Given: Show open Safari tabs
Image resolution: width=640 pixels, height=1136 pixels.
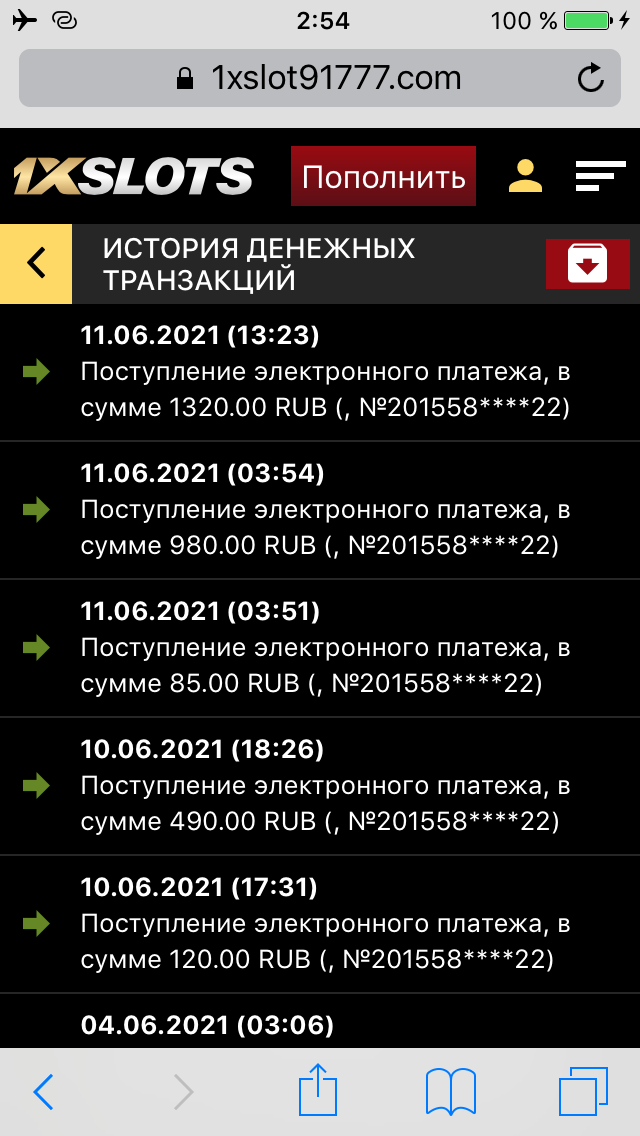Looking at the screenshot, I should (x=583, y=1091).
